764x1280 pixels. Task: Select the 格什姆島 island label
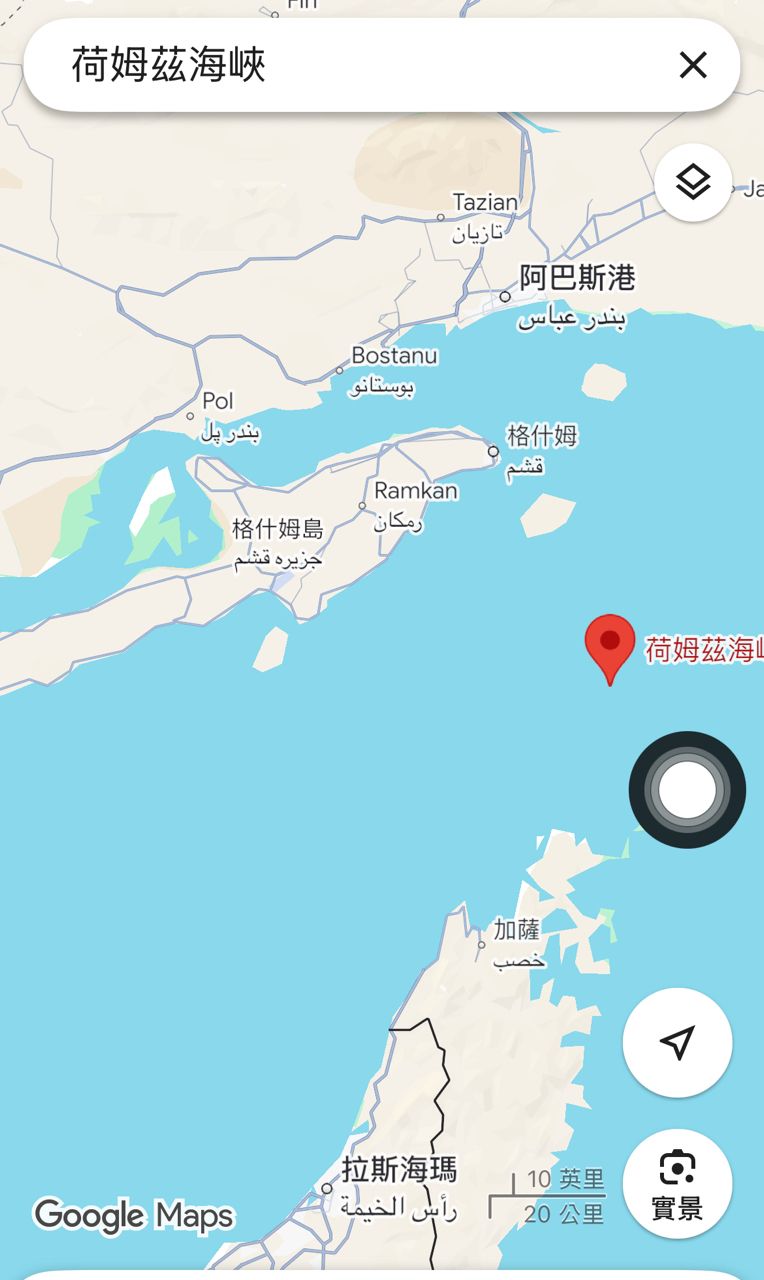tap(277, 529)
